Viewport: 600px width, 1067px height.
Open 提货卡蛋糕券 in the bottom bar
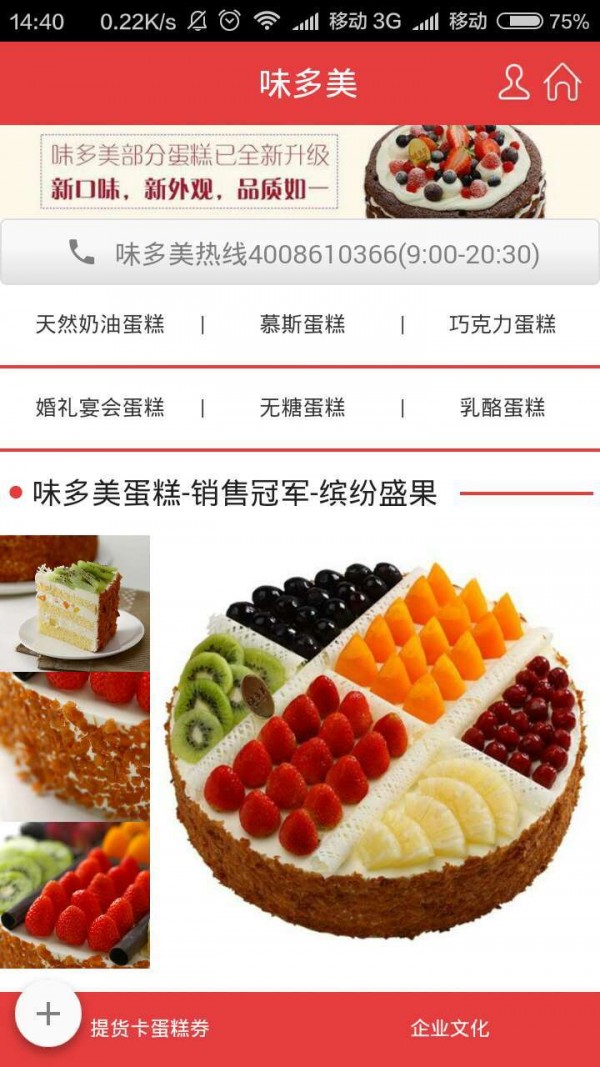[x=150, y=1028]
